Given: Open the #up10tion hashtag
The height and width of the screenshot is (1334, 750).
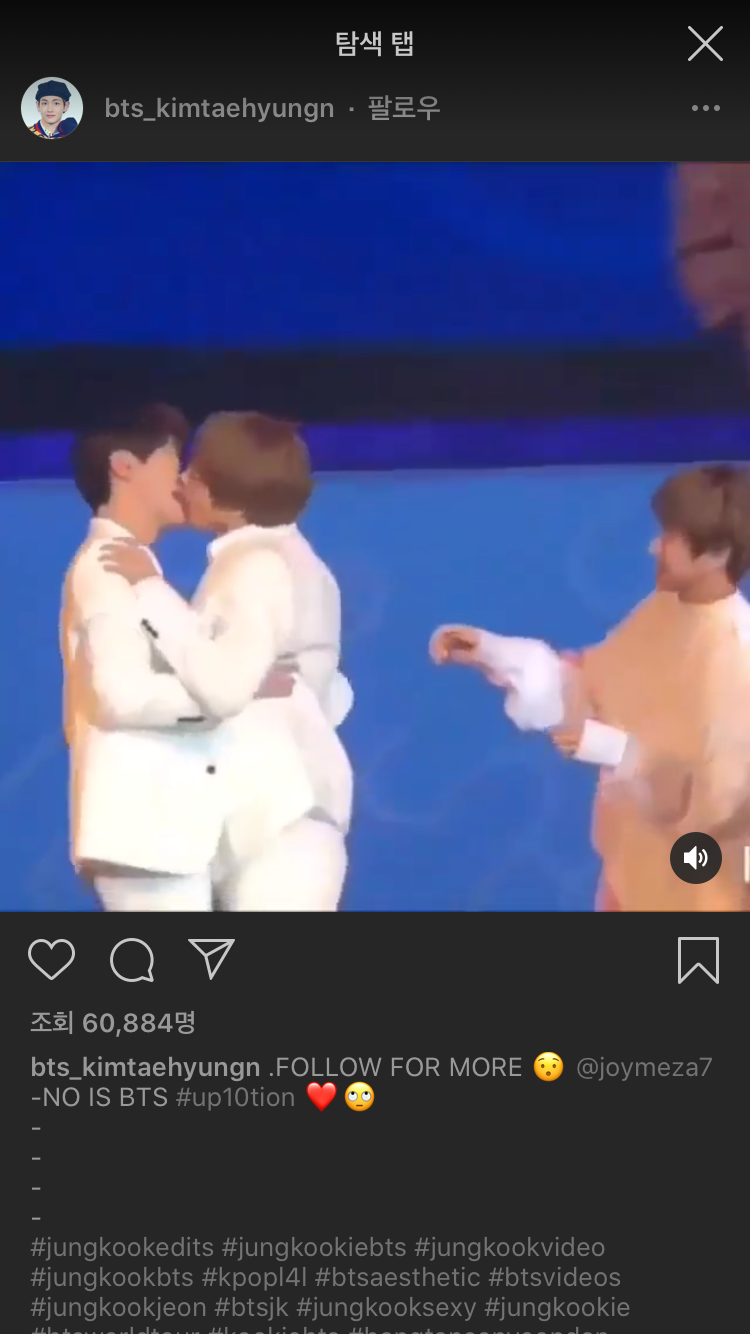Looking at the screenshot, I should tap(235, 1097).
